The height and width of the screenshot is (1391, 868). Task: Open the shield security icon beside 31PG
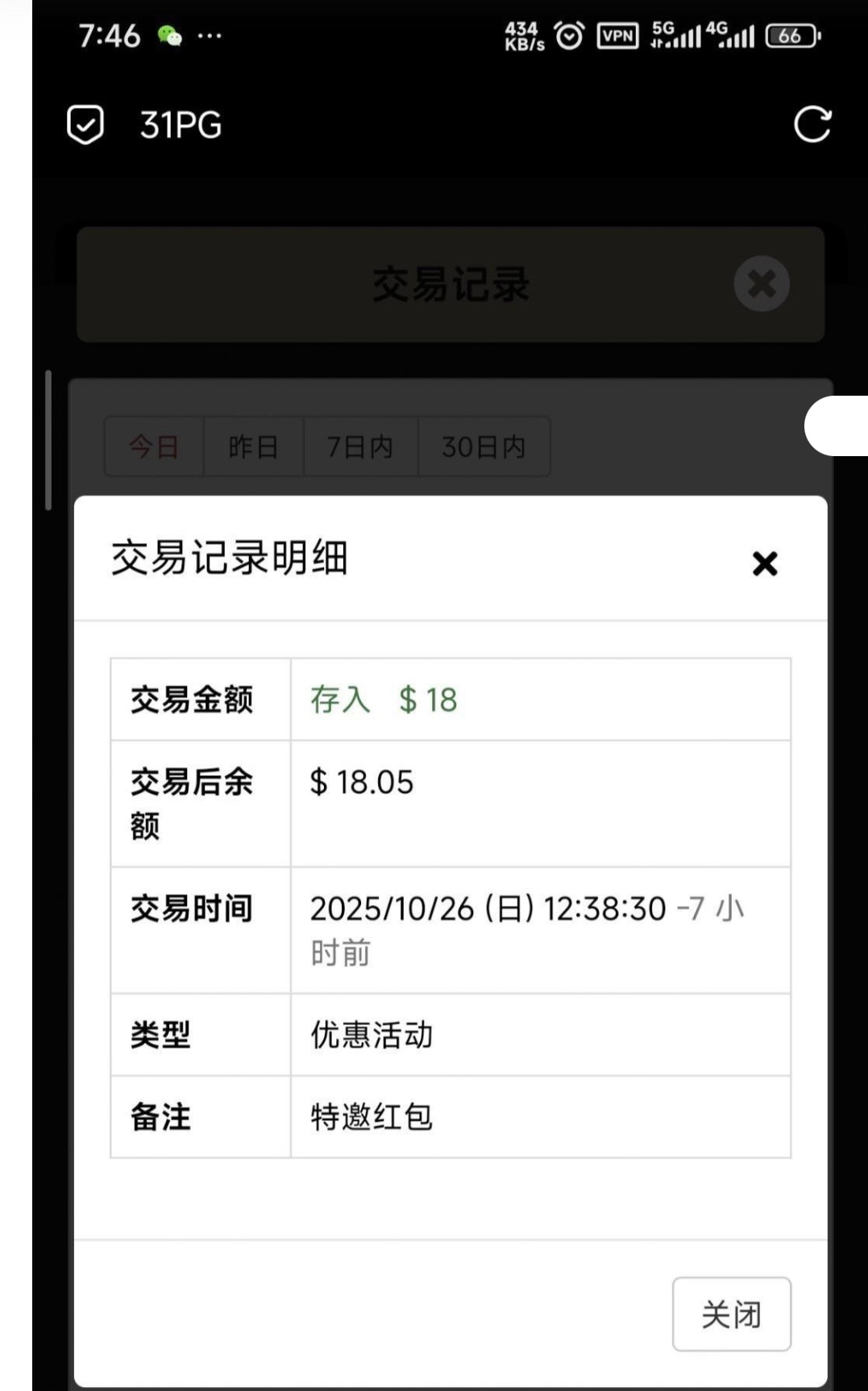coord(85,125)
